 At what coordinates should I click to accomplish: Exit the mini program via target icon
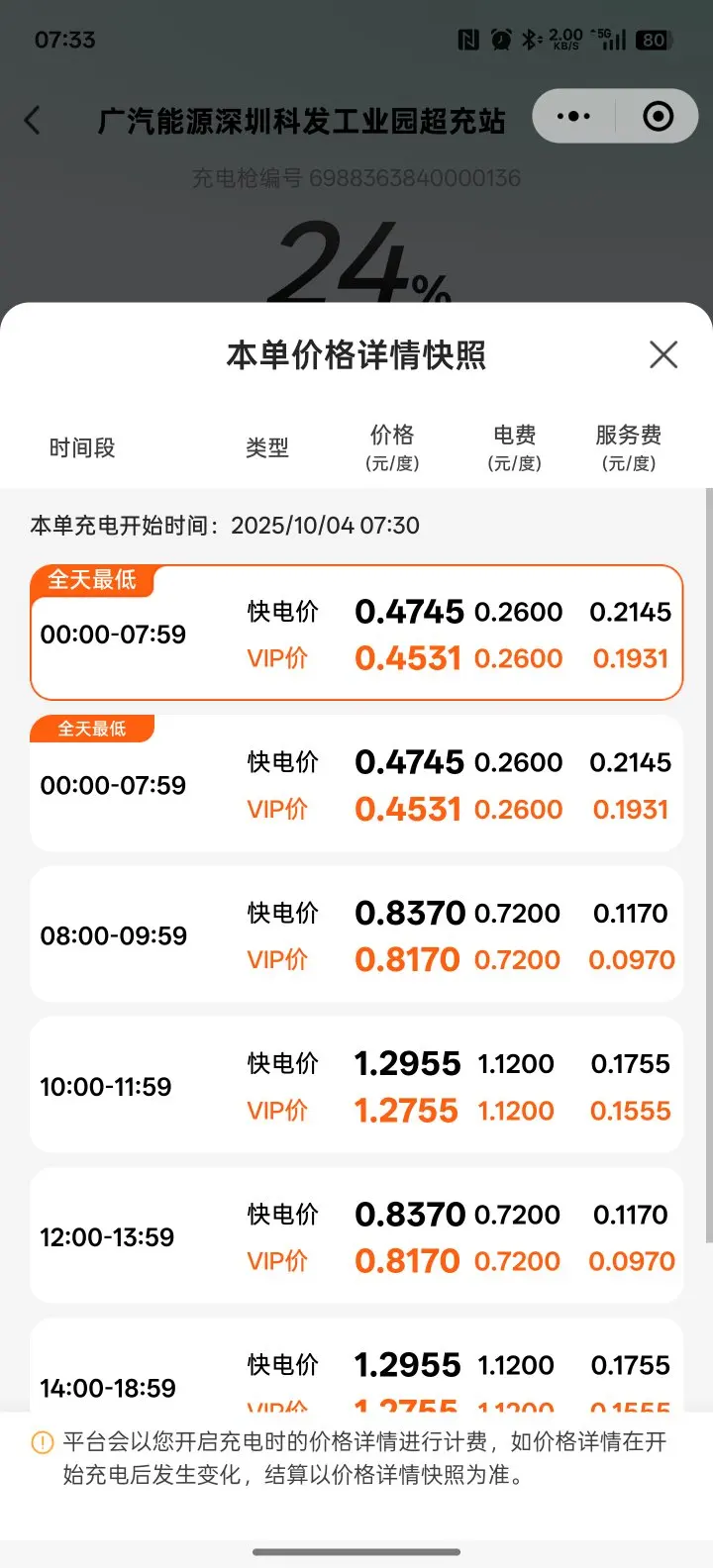pyautogui.click(x=658, y=117)
